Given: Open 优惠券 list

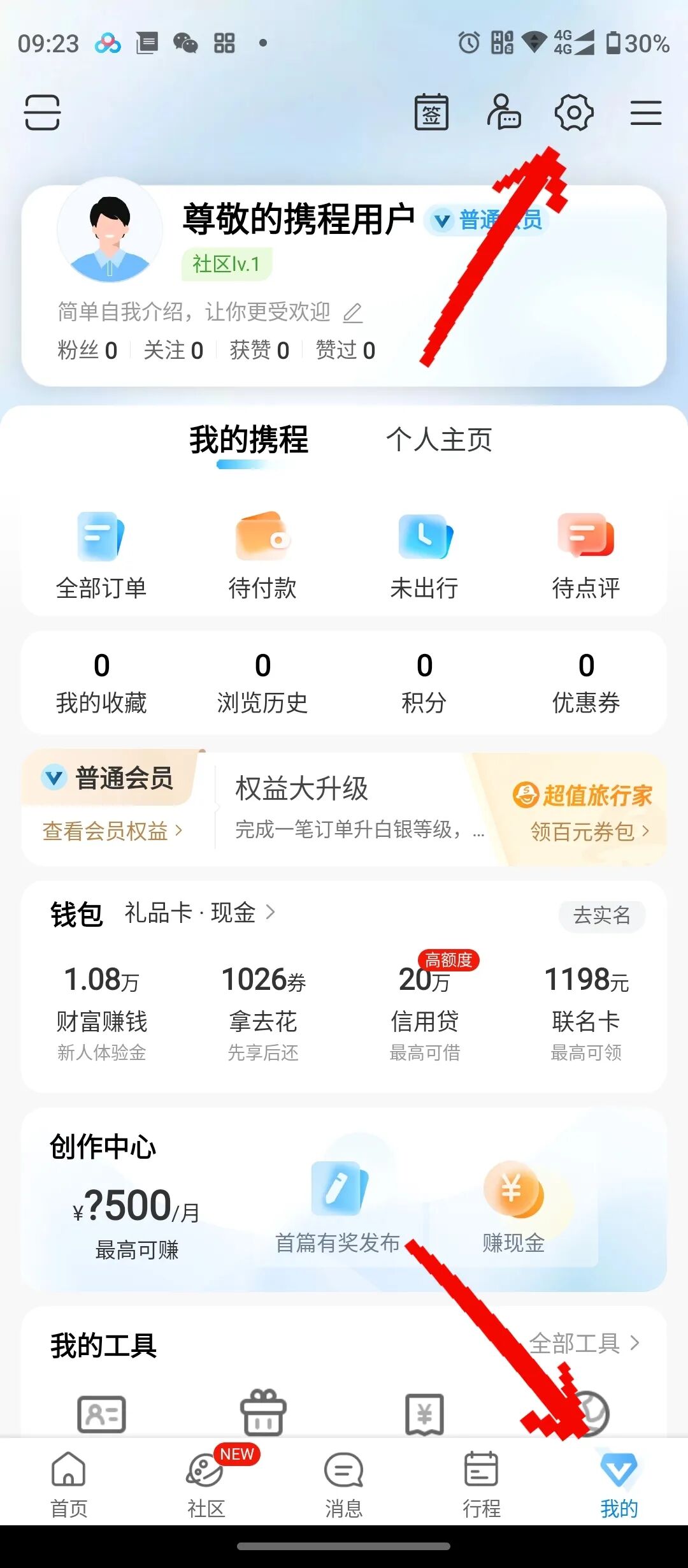Looking at the screenshot, I should tap(585, 683).
